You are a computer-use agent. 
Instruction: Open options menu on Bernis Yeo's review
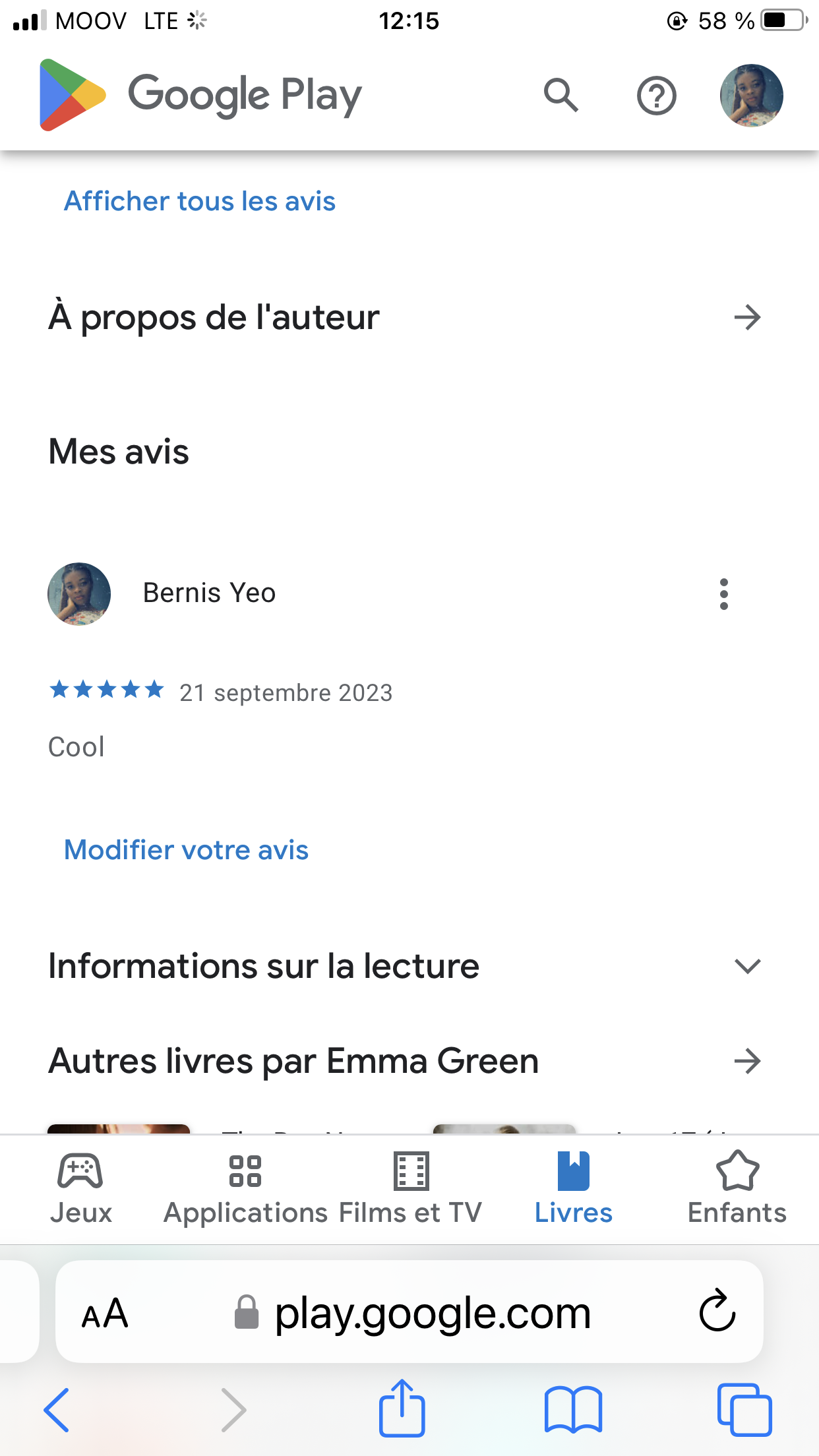(x=723, y=593)
